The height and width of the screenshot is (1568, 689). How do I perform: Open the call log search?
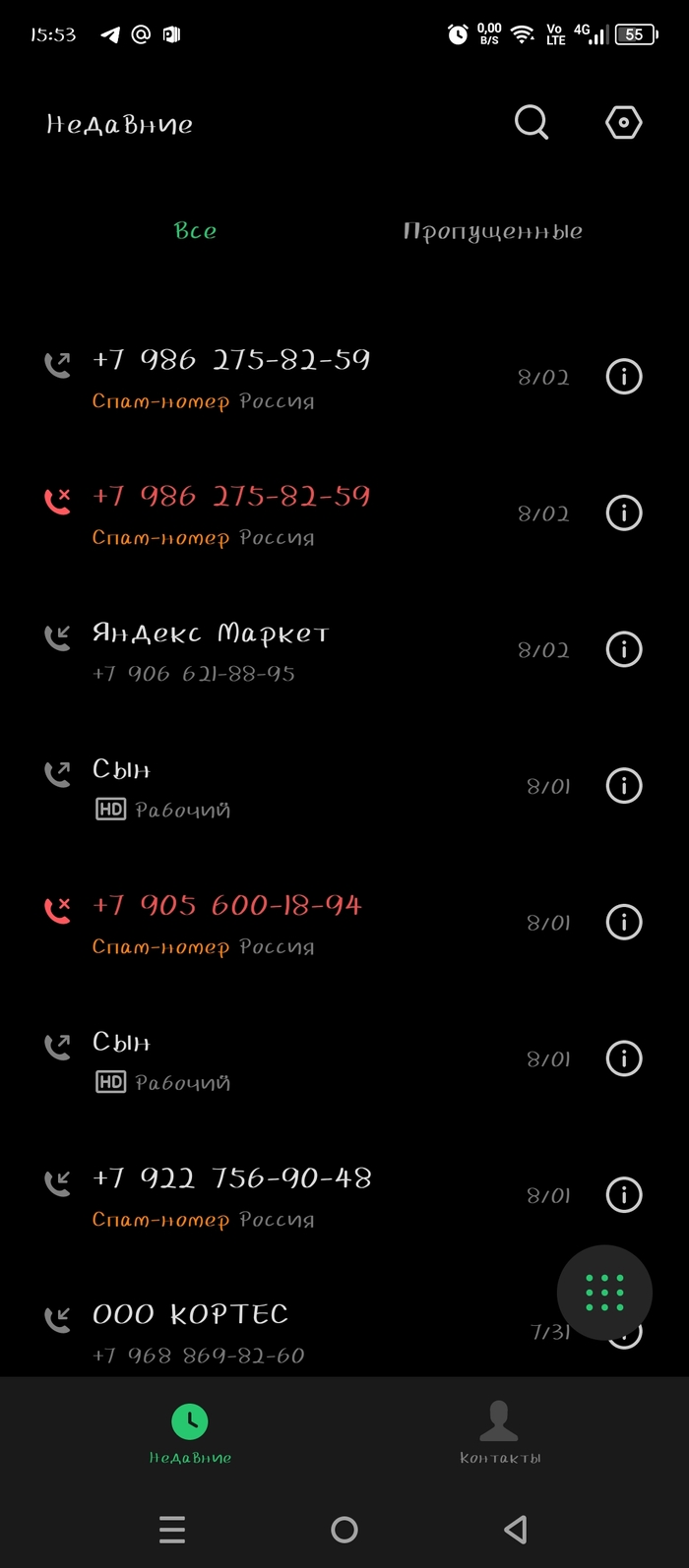(531, 123)
